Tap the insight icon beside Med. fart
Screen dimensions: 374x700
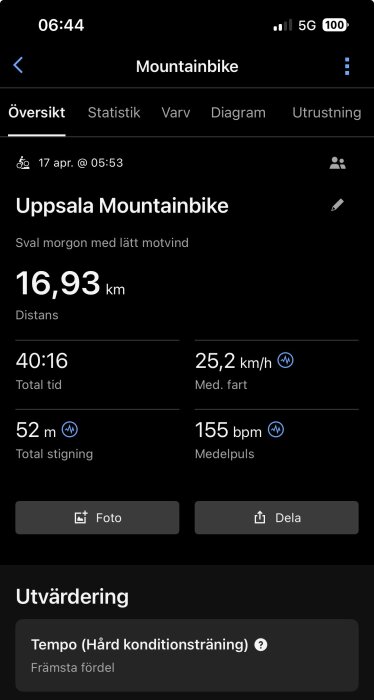(286, 360)
